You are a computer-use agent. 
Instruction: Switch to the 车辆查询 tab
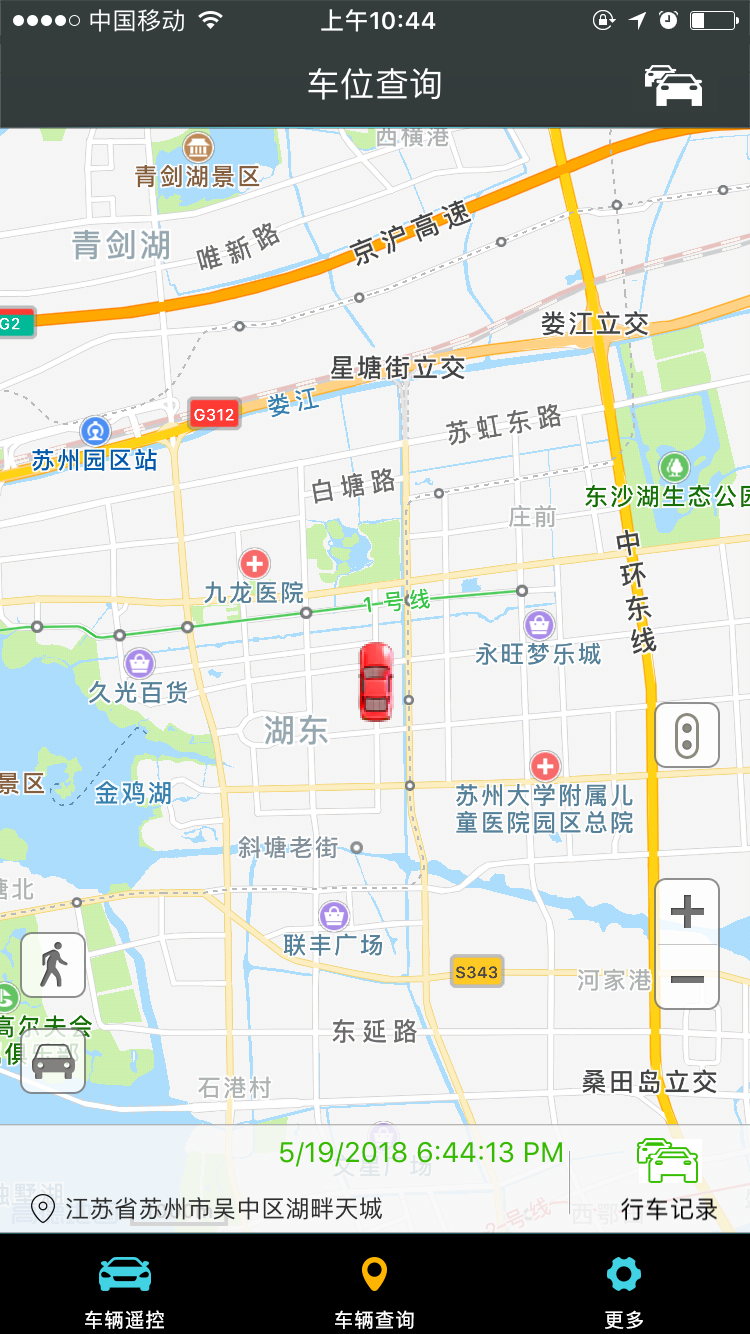(x=374, y=1292)
